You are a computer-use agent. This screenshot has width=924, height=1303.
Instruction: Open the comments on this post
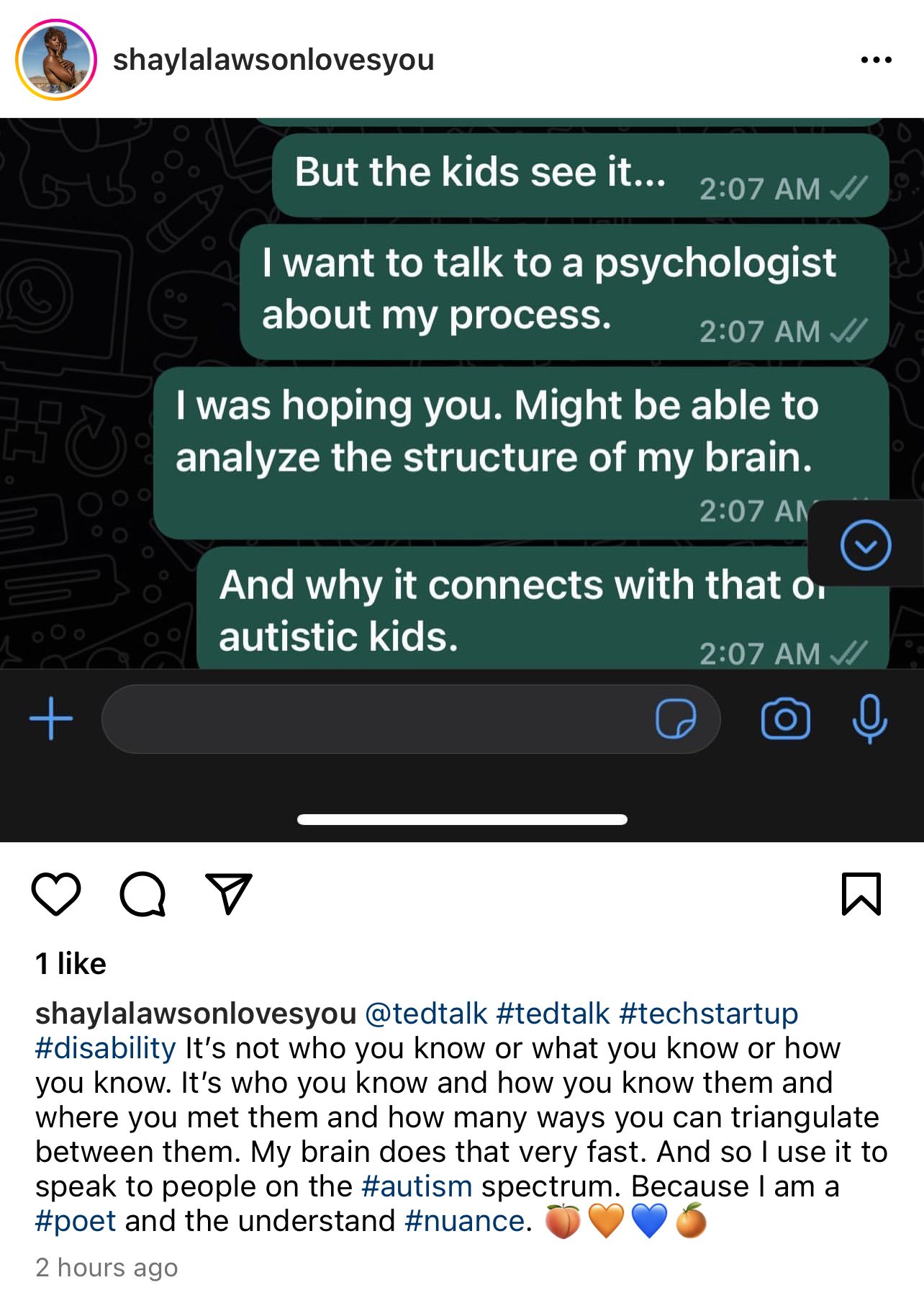142,893
